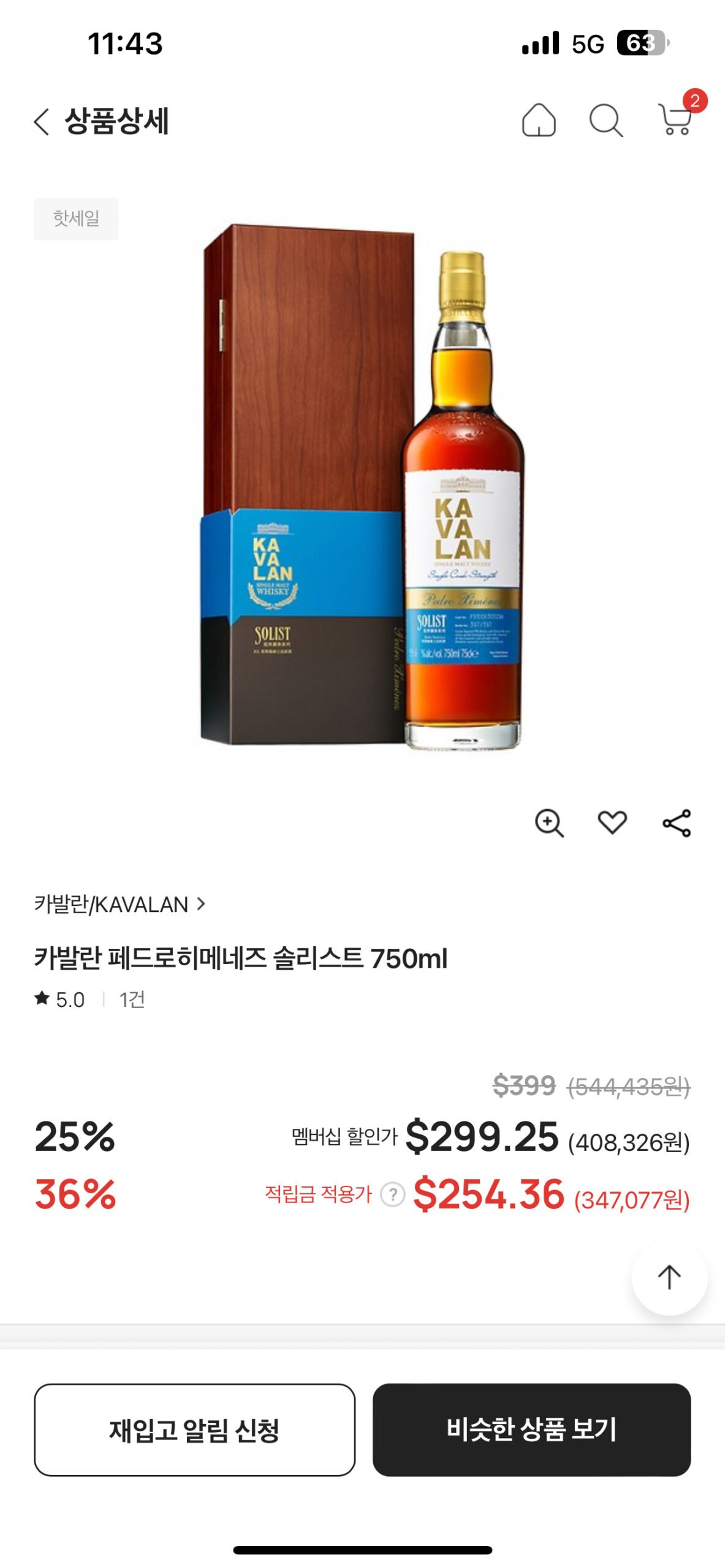Image resolution: width=725 pixels, height=1568 pixels.
Task: Open search using the magnifier icon
Action: 605,121
